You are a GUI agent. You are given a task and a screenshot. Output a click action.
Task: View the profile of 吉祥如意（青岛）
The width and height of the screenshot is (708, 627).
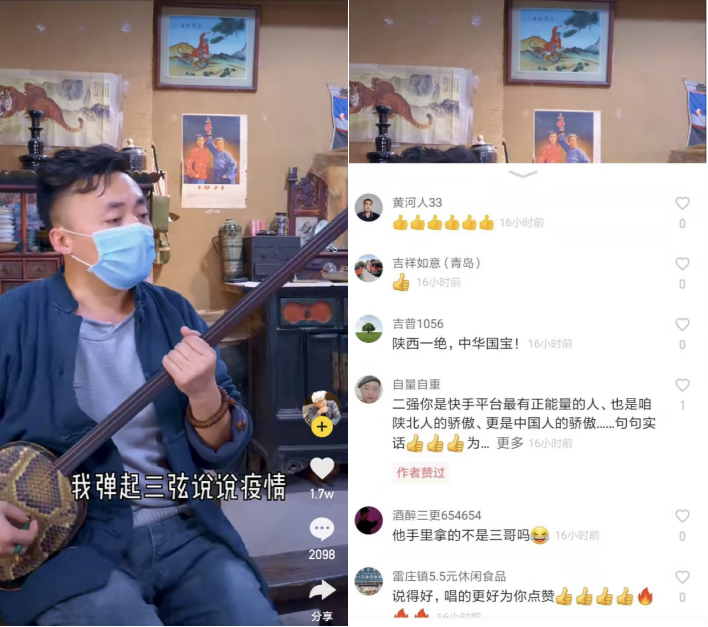coord(369,268)
